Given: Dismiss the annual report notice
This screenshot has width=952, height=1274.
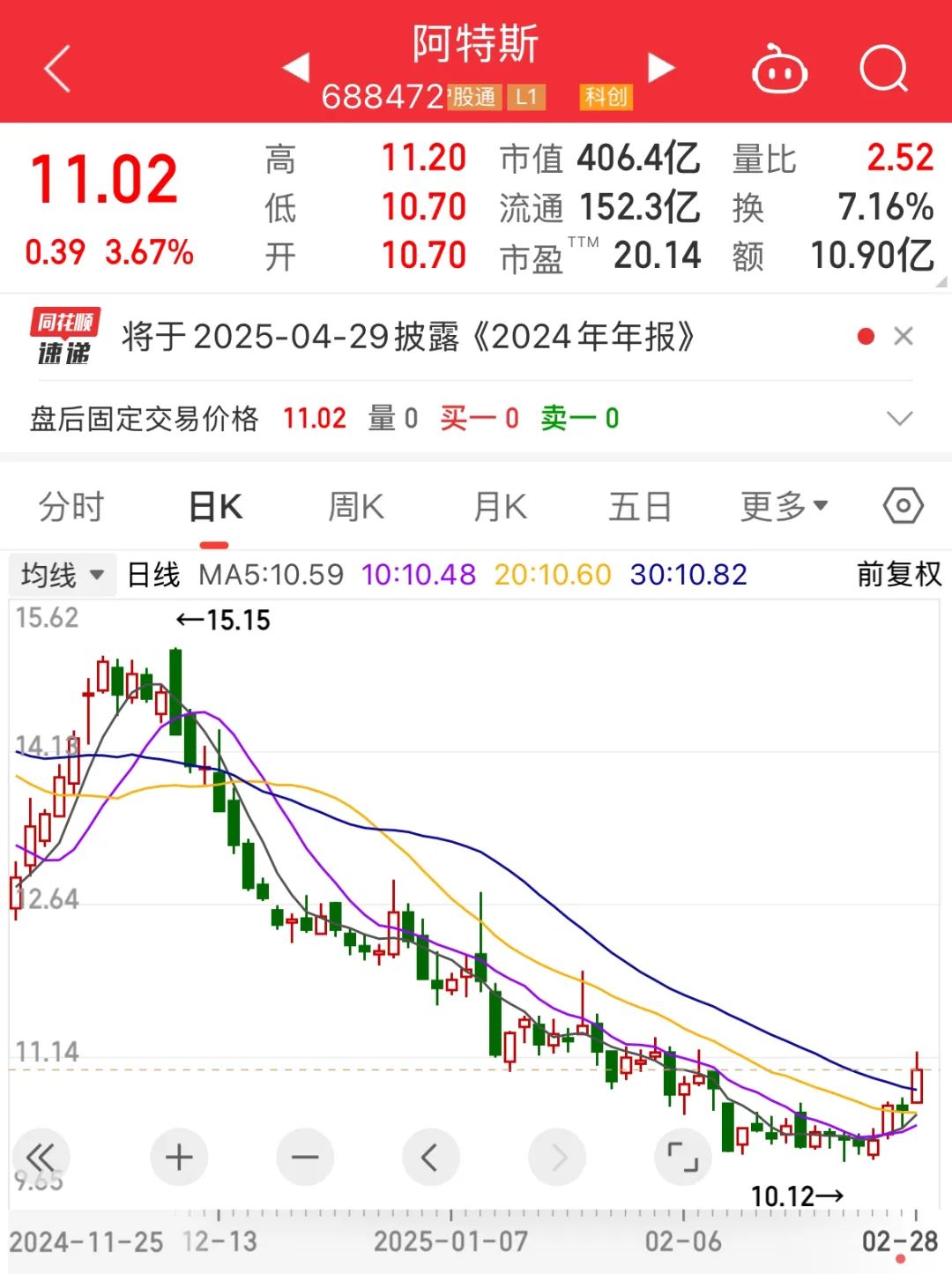Looking at the screenshot, I should [904, 336].
